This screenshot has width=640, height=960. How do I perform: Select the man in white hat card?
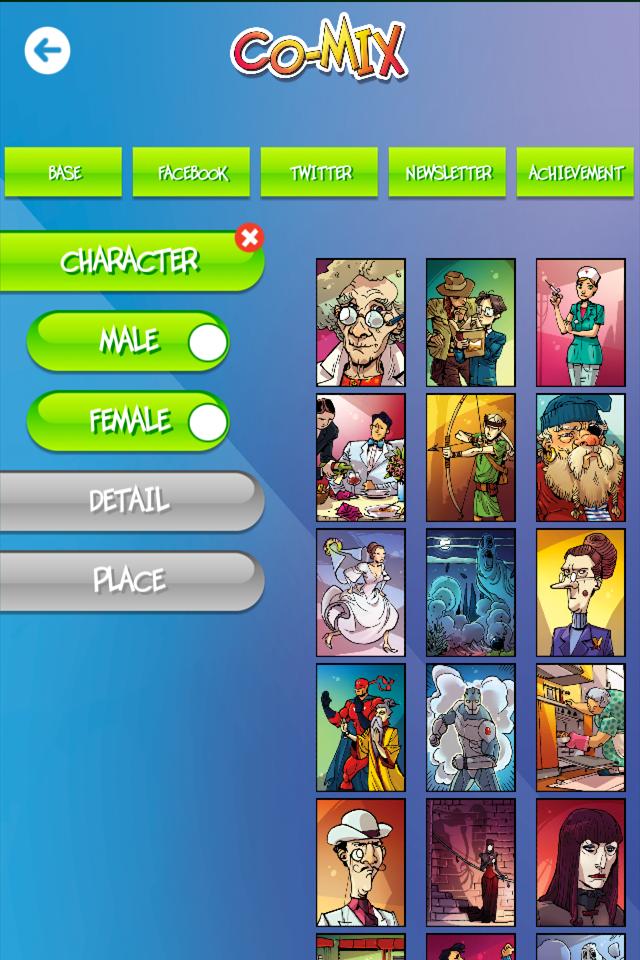[x=361, y=862]
